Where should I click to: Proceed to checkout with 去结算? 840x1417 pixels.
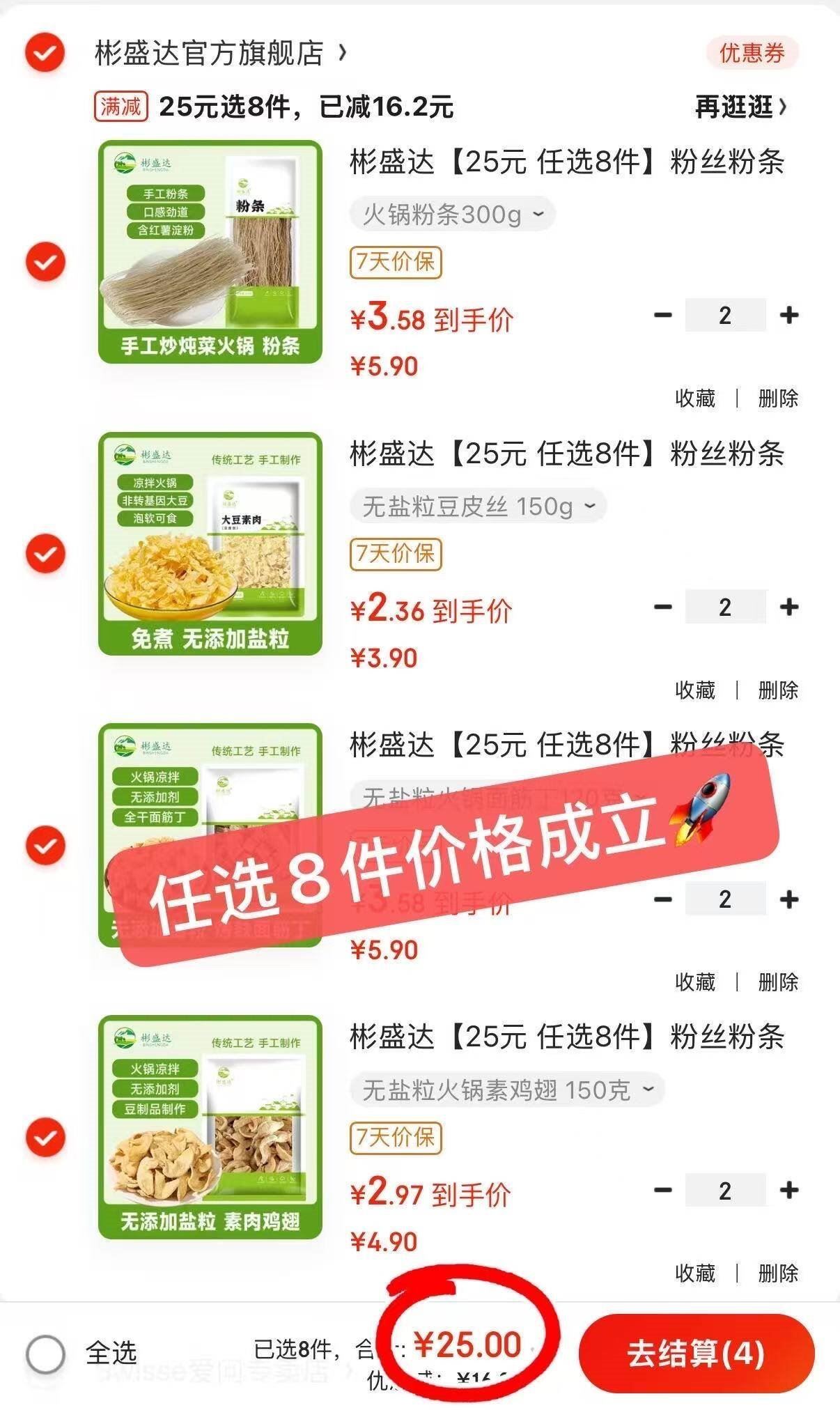coord(696,1354)
